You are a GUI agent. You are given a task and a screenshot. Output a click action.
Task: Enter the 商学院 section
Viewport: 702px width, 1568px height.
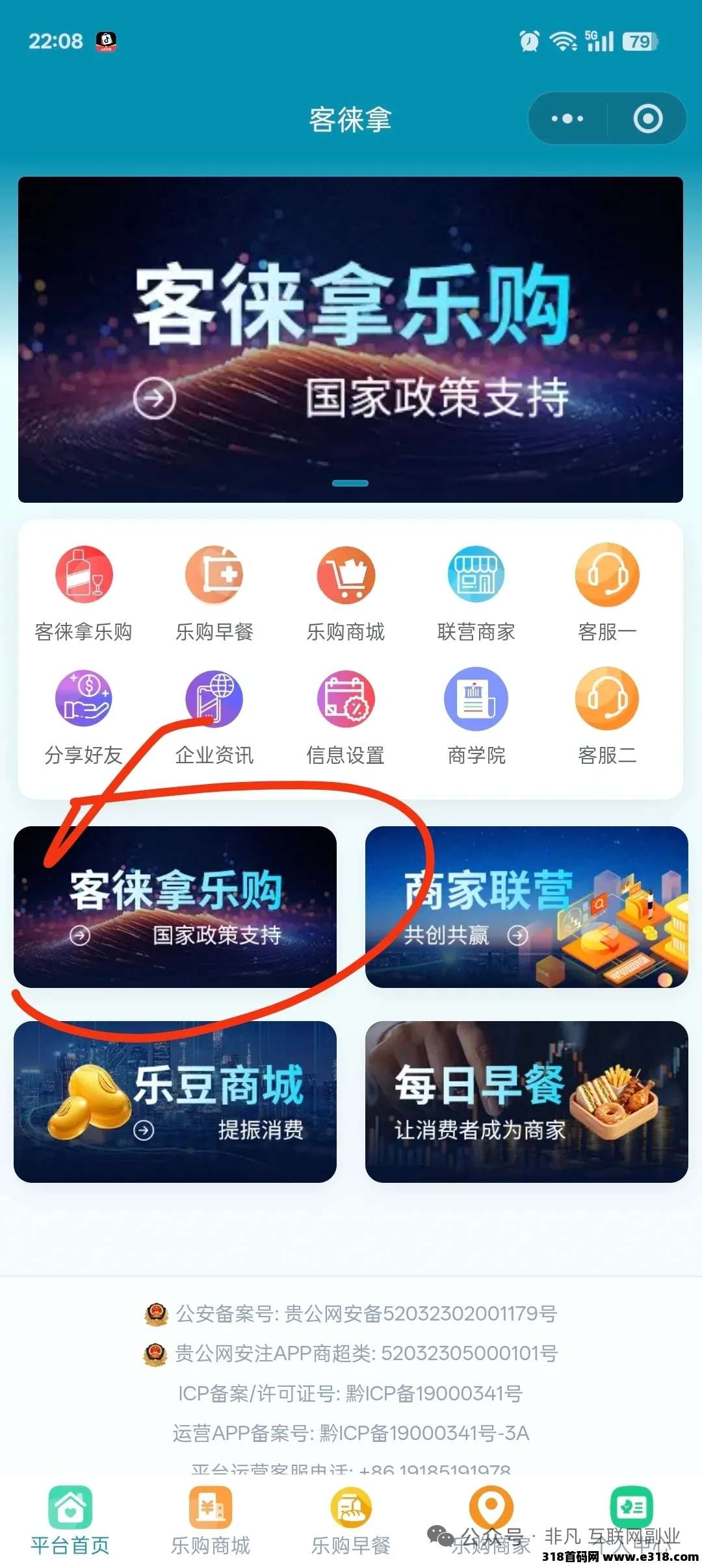click(x=476, y=700)
